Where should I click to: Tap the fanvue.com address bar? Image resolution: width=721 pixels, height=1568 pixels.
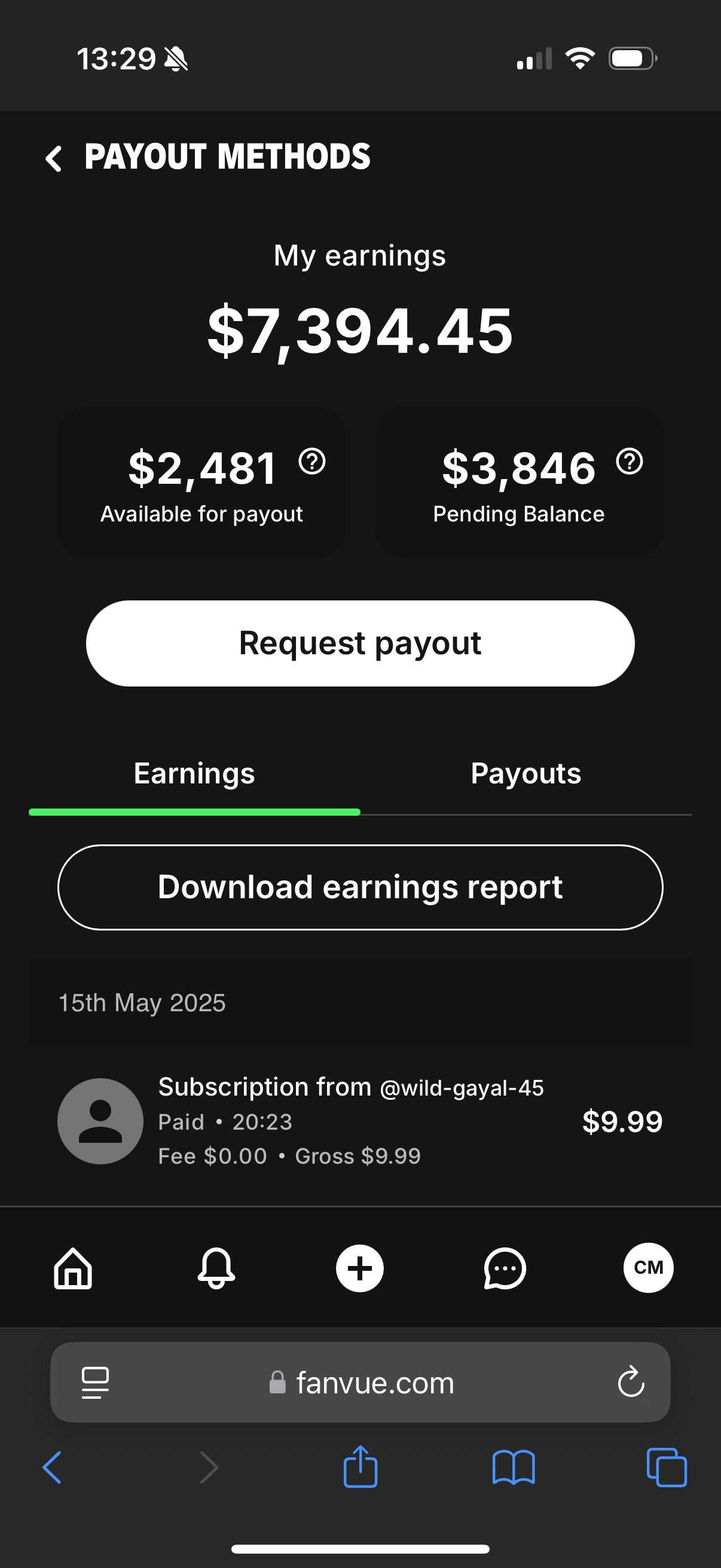[360, 1383]
